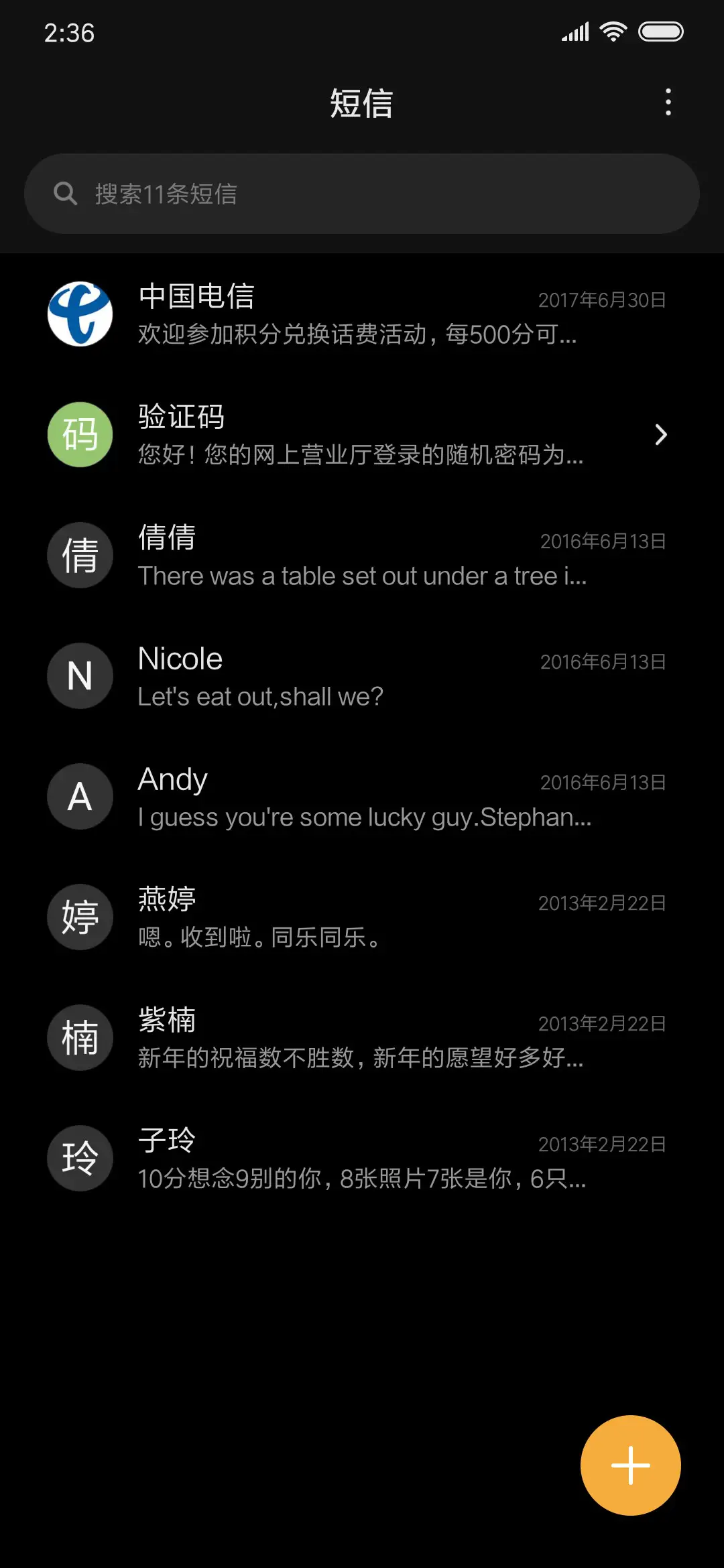Viewport: 724px width, 1568px height.
Task: Open the 燕婷 chat thread
Action: [362, 917]
